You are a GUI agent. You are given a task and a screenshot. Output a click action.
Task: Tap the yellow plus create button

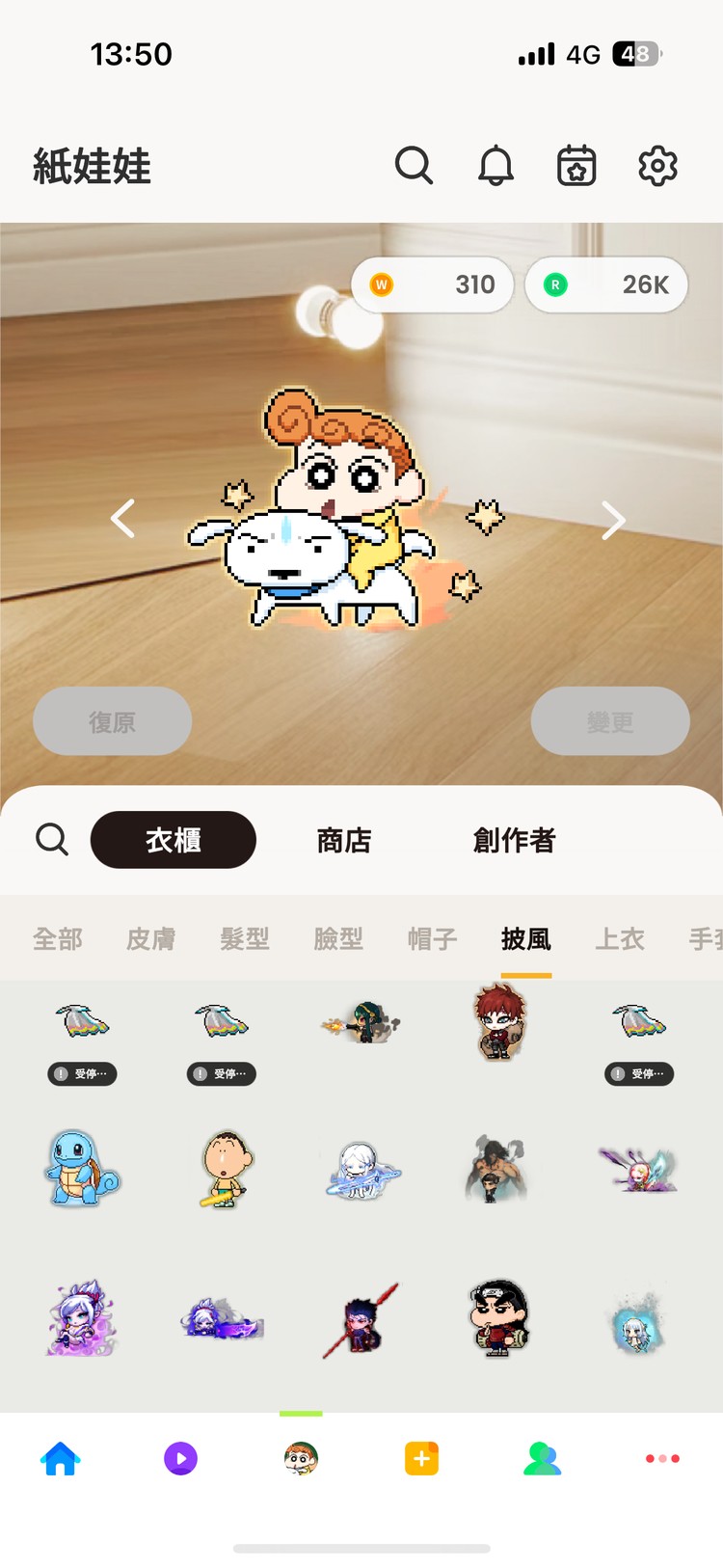[x=421, y=1458]
